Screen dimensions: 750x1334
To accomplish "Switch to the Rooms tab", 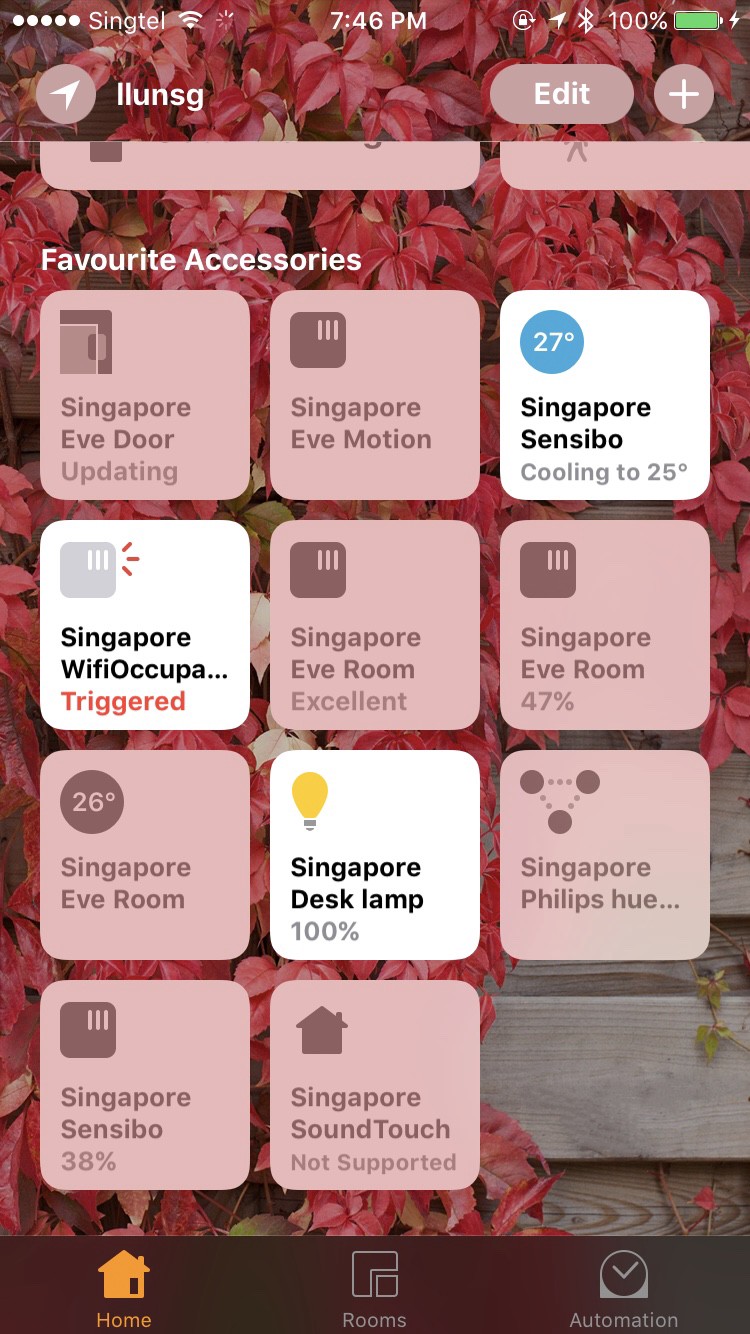I will 375,1290.
